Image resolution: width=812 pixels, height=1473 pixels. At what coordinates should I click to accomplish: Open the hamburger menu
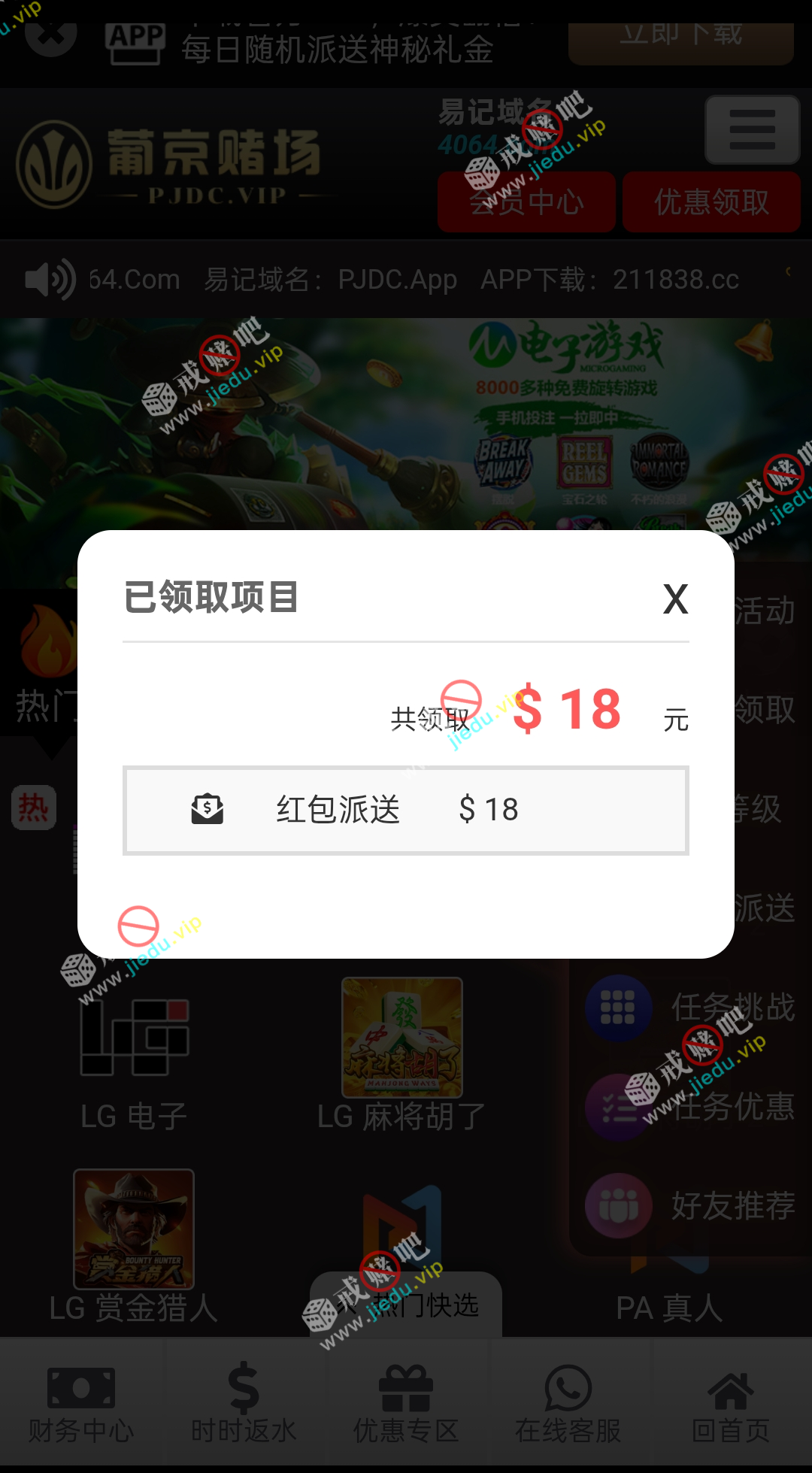click(x=752, y=130)
